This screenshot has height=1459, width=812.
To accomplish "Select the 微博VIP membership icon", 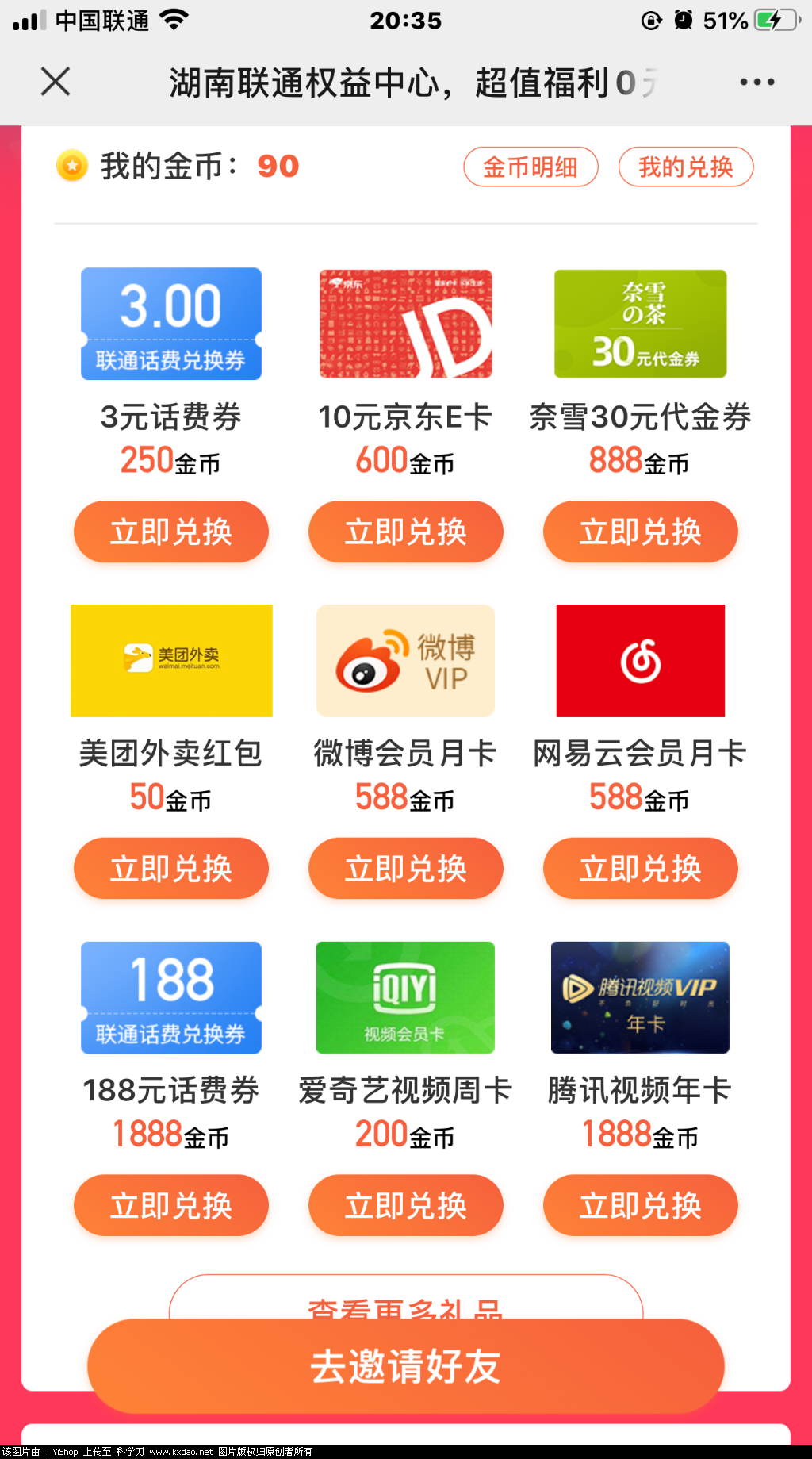I will click(405, 660).
